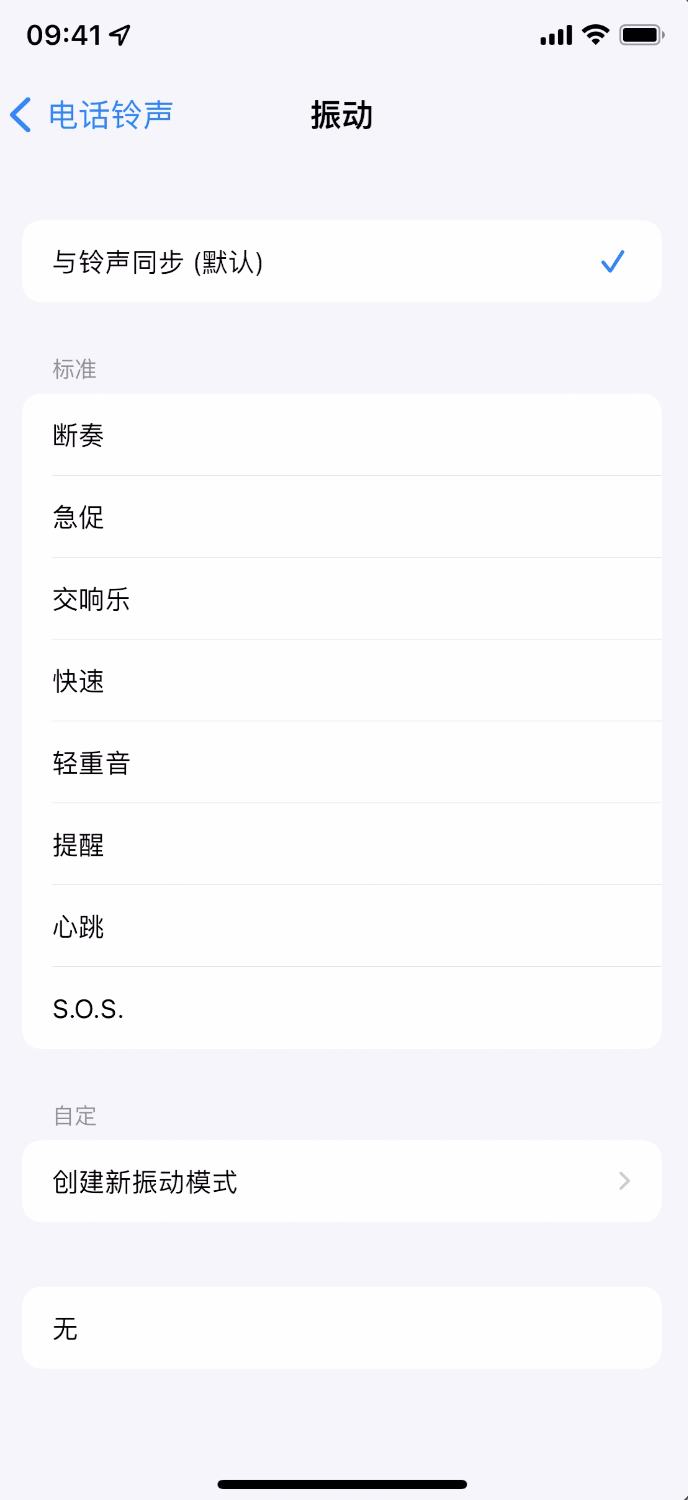Pick the 交响乐 vibration pattern
Image resolution: width=688 pixels, height=1500 pixels.
point(341,599)
